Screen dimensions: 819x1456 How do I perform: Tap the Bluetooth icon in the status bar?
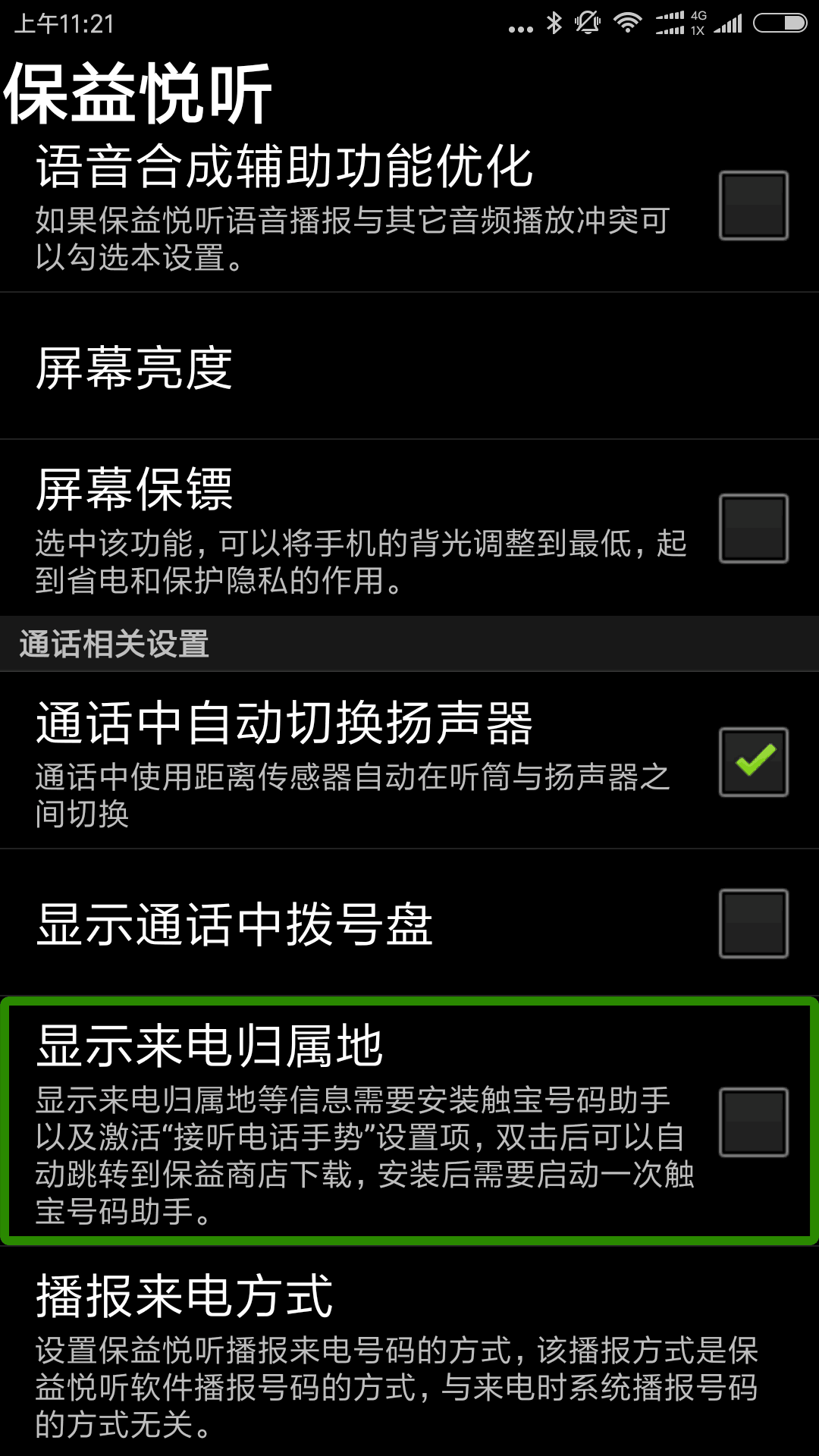(x=554, y=23)
